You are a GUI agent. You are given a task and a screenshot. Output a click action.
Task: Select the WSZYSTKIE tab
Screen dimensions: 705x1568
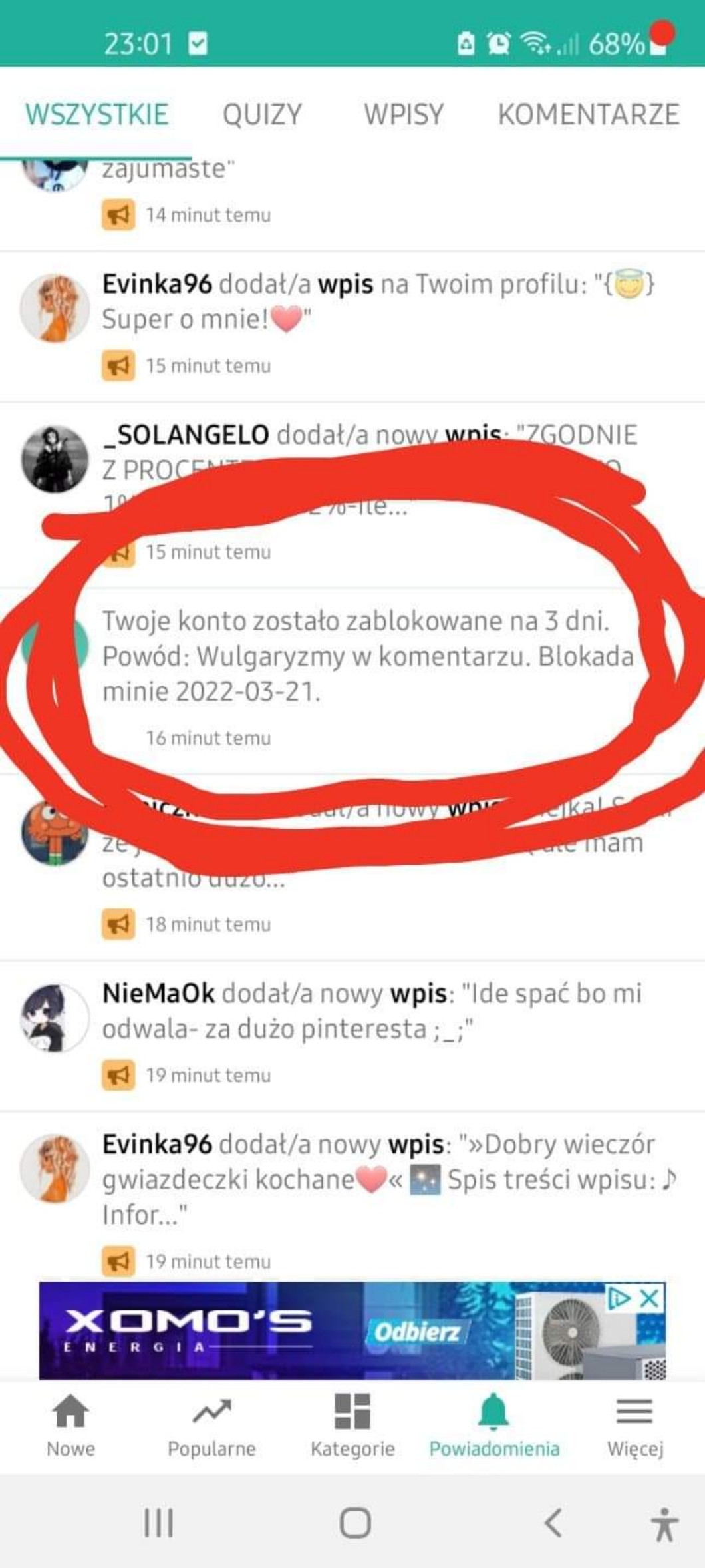96,114
